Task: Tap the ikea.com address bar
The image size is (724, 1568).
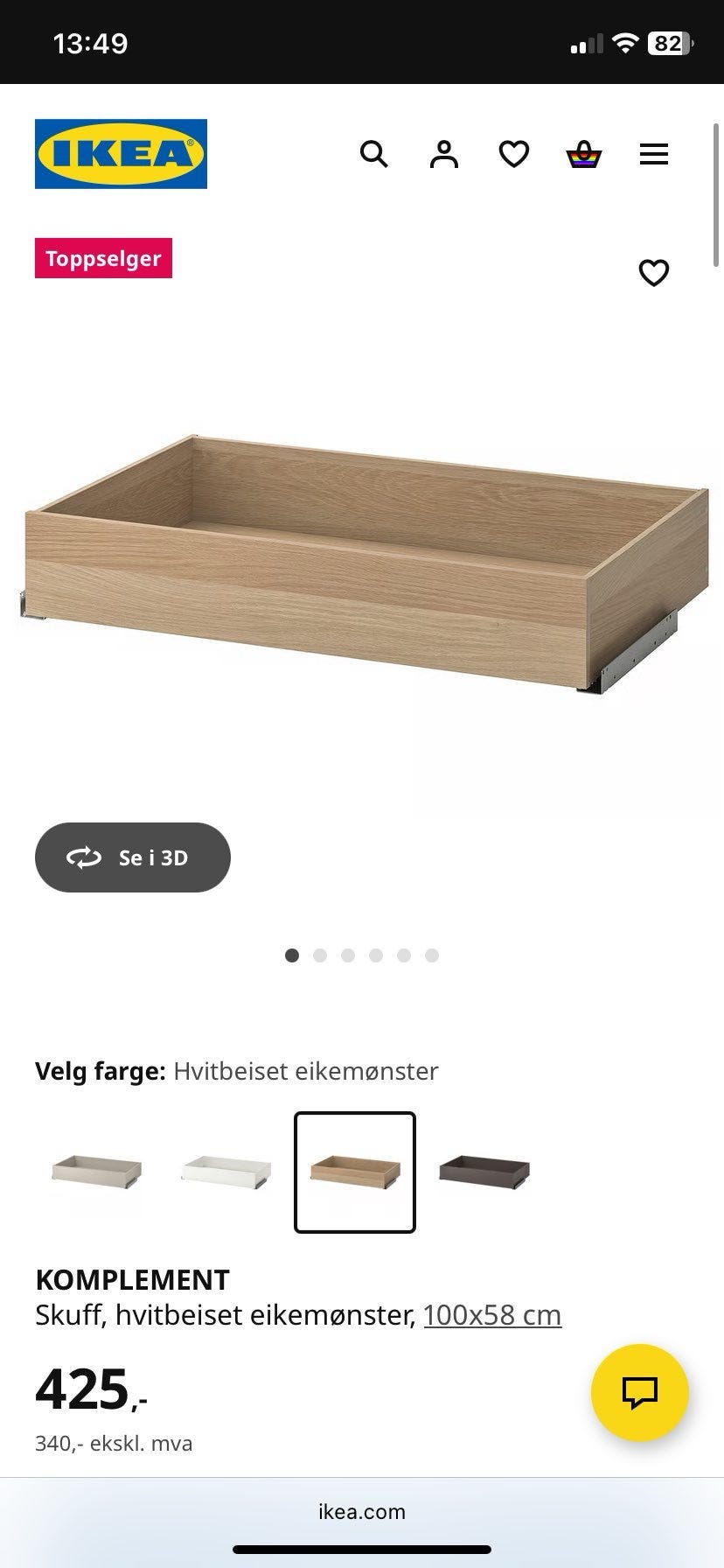Action: pos(362,1511)
